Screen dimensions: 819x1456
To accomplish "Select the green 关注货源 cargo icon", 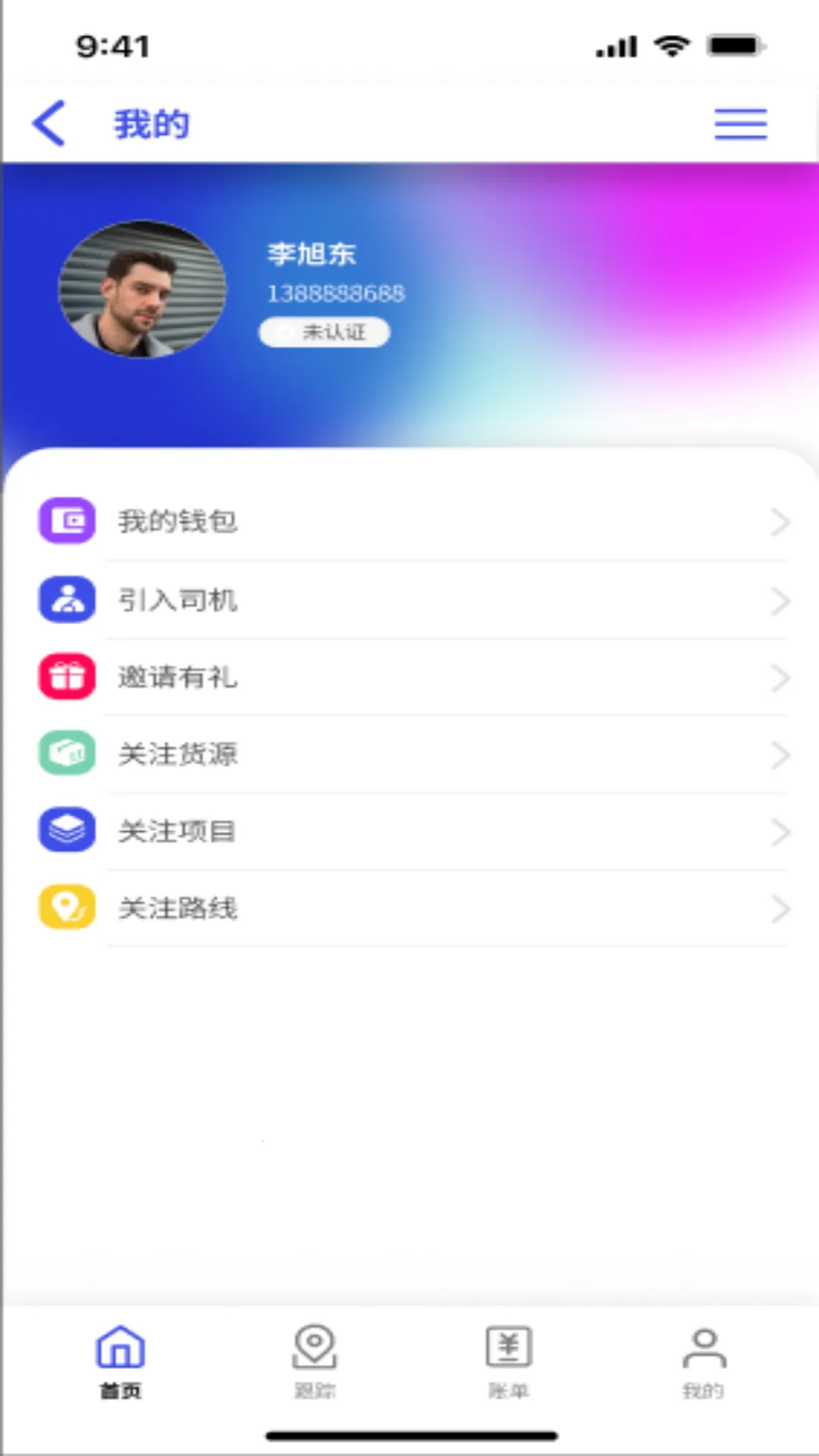I will coord(67,754).
